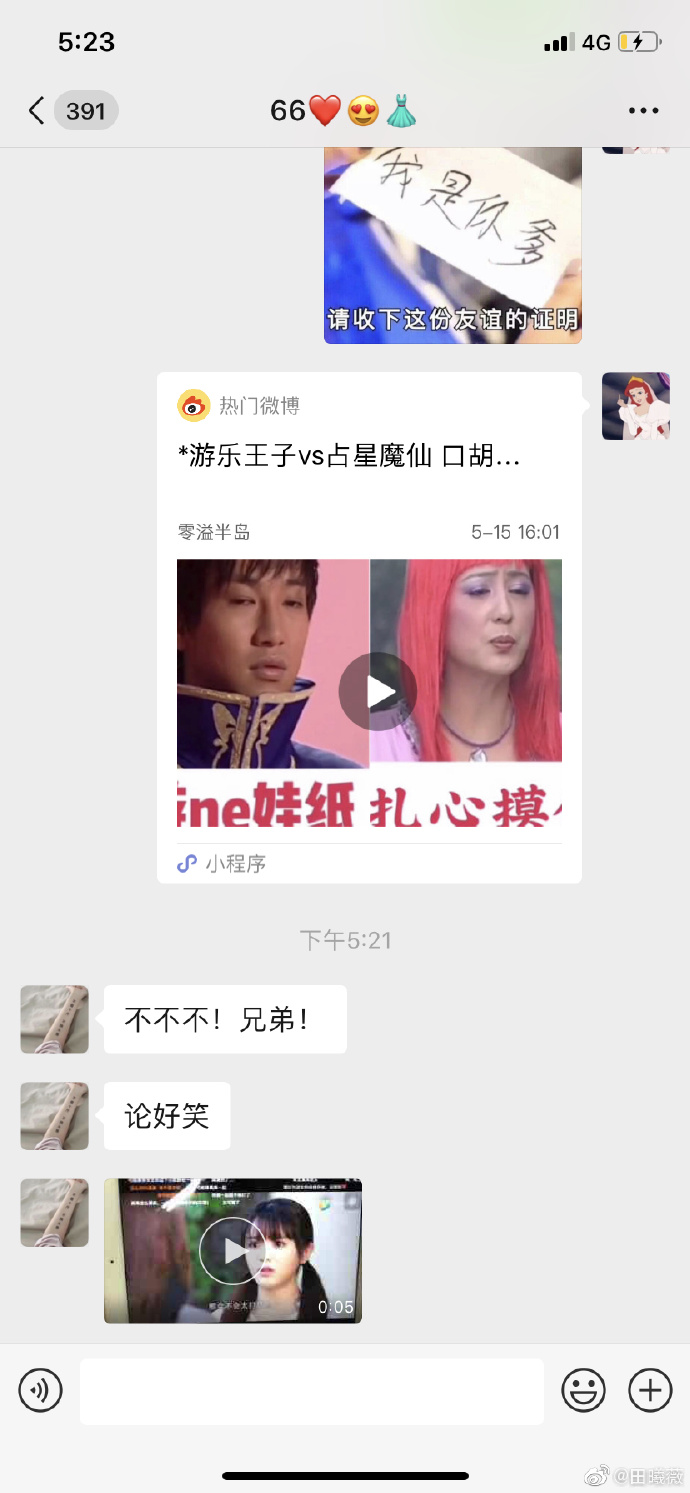The width and height of the screenshot is (690, 1493).
Task: Open the plus attachments menu
Action: click(649, 1390)
